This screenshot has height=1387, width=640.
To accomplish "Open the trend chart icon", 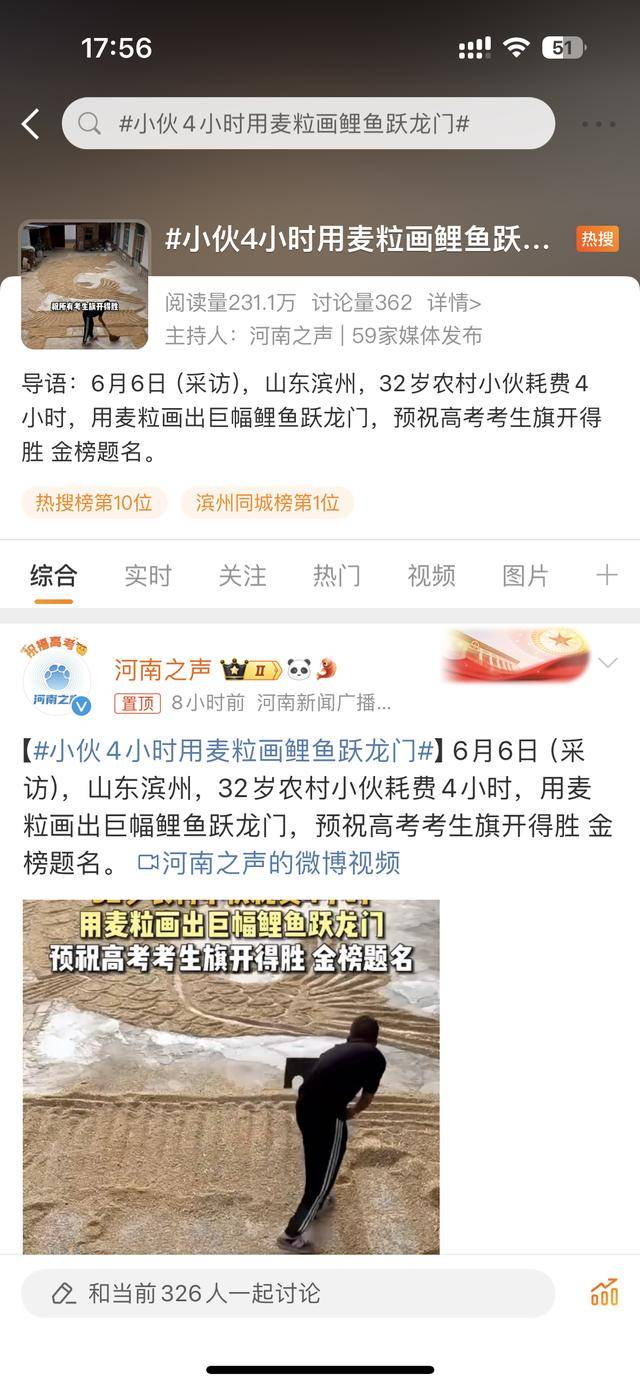I will [604, 1292].
